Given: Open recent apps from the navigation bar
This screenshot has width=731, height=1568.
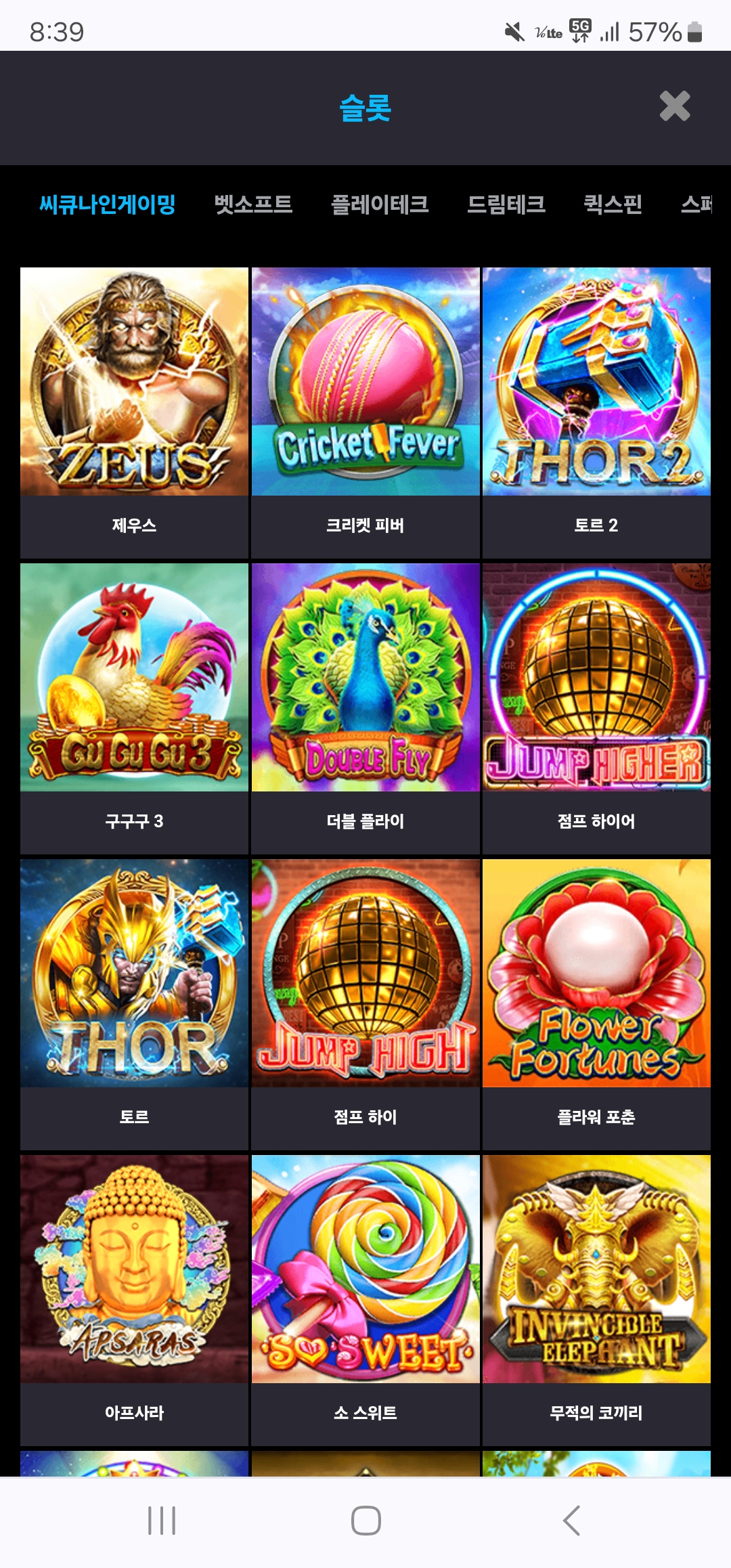Looking at the screenshot, I should point(162,1521).
